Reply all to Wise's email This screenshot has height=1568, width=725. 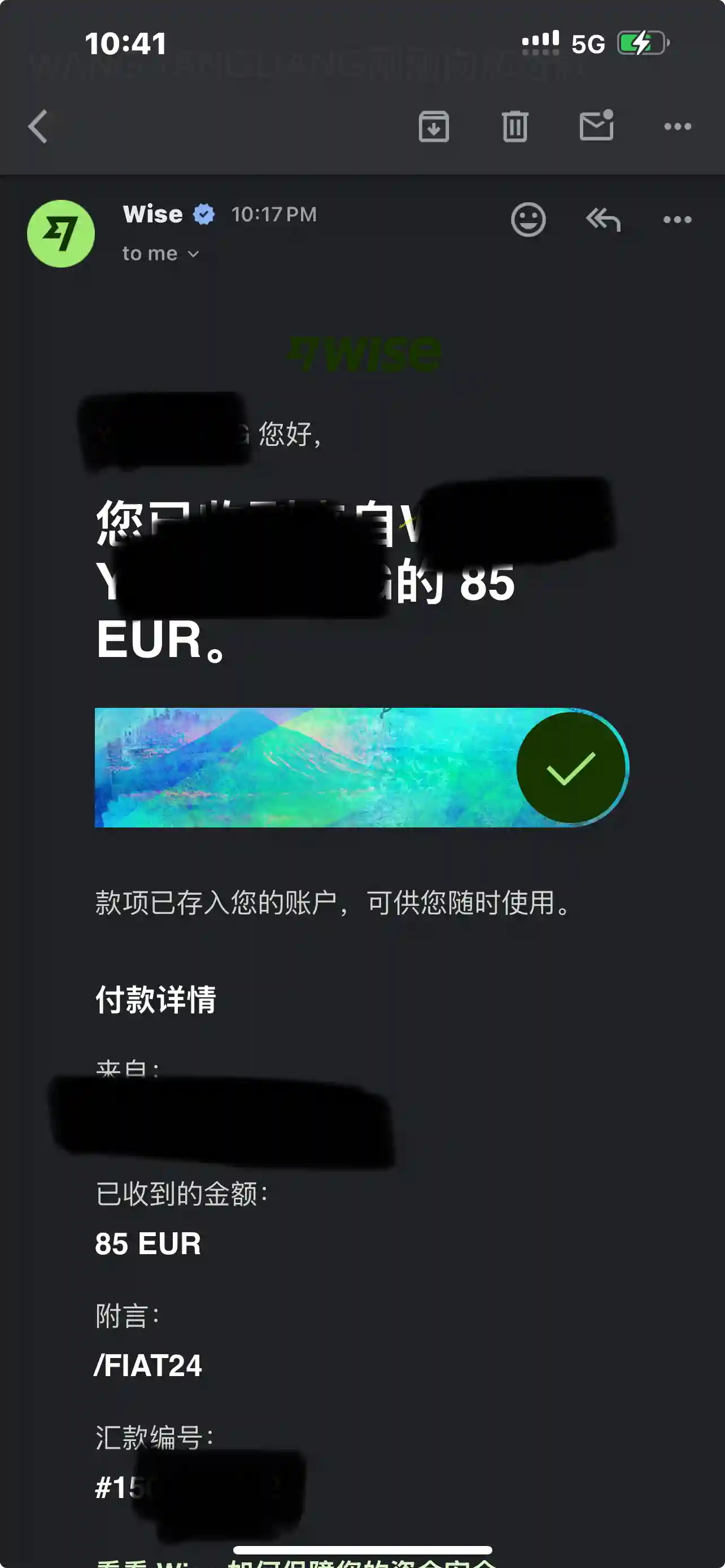(602, 219)
